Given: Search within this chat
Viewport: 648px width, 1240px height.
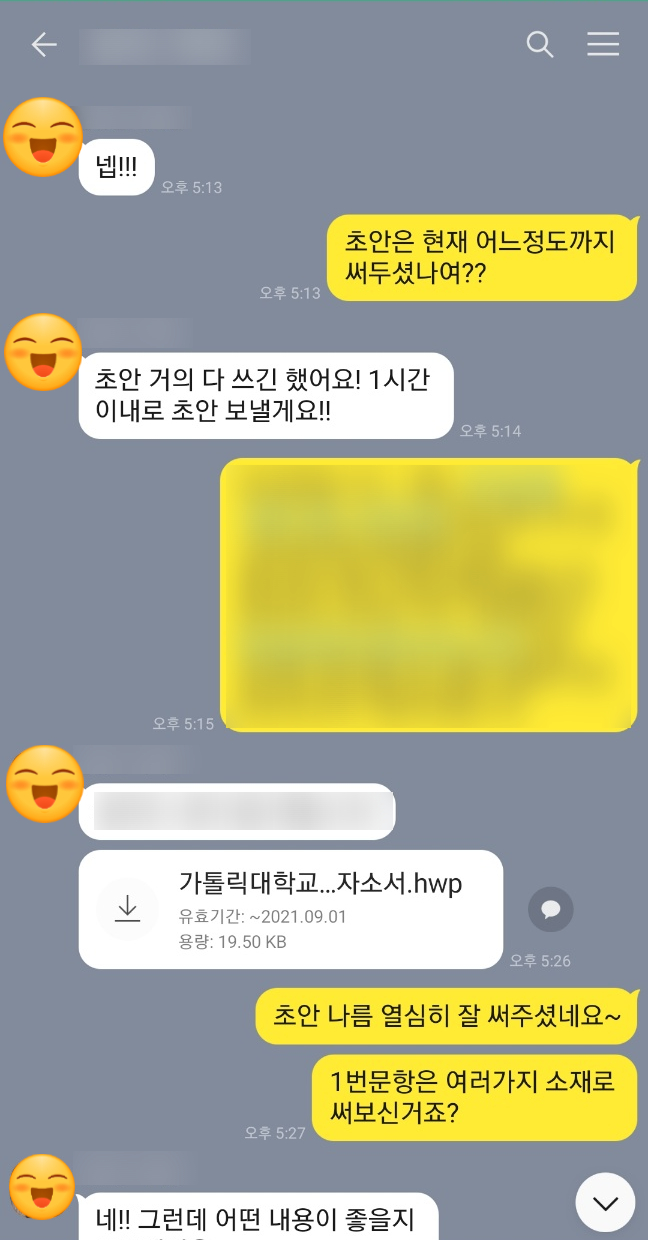Looking at the screenshot, I should (540, 44).
